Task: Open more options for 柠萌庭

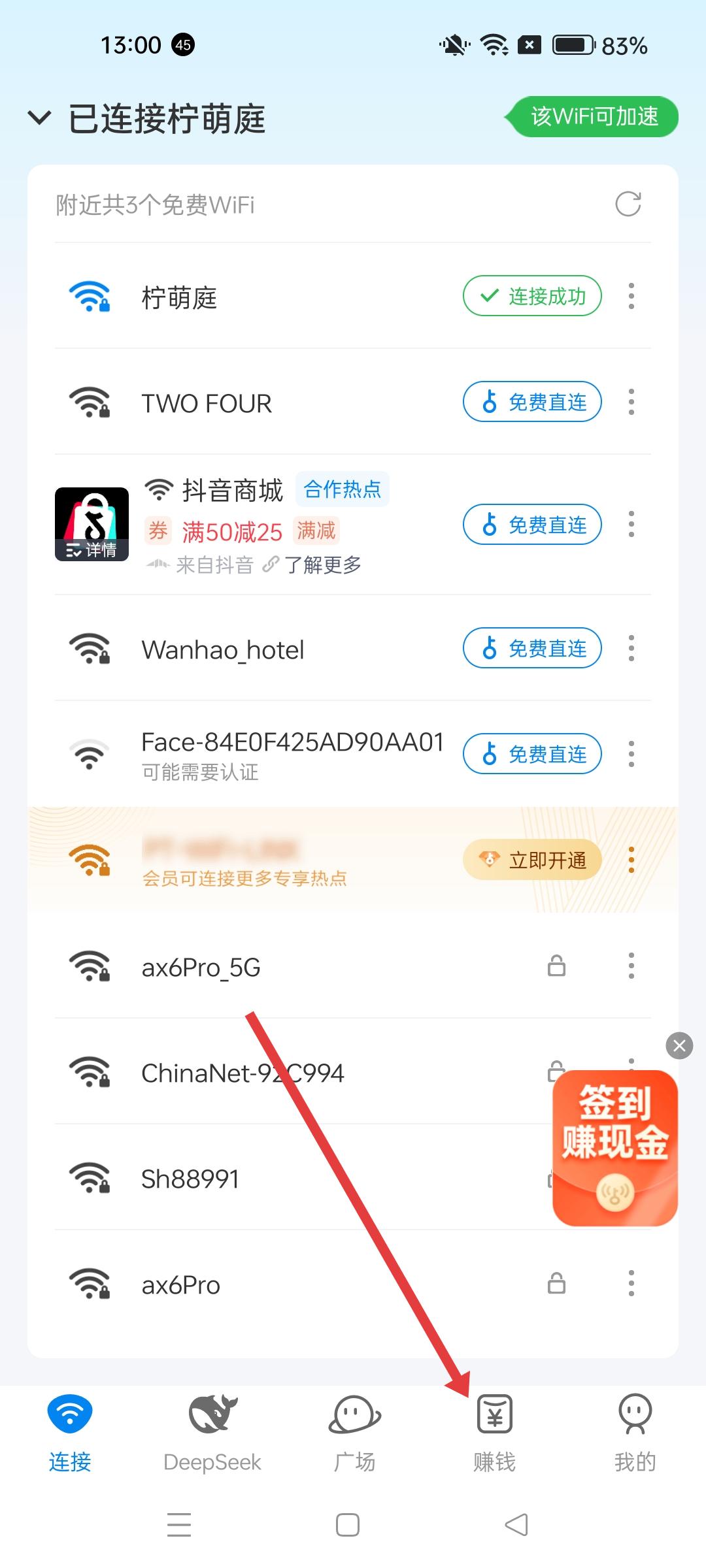Action: 631,296
